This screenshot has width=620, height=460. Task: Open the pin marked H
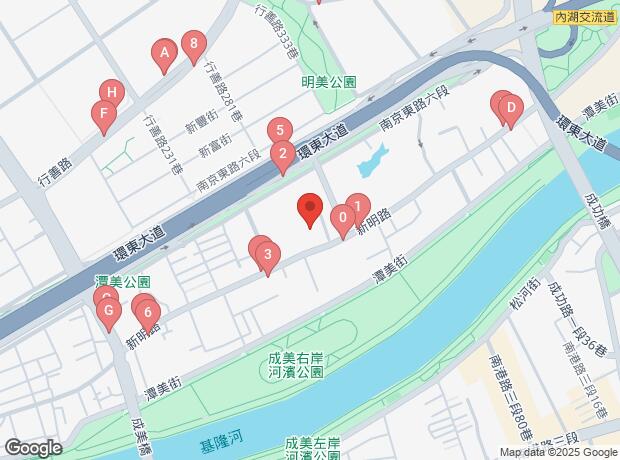click(x=111, y=95)
